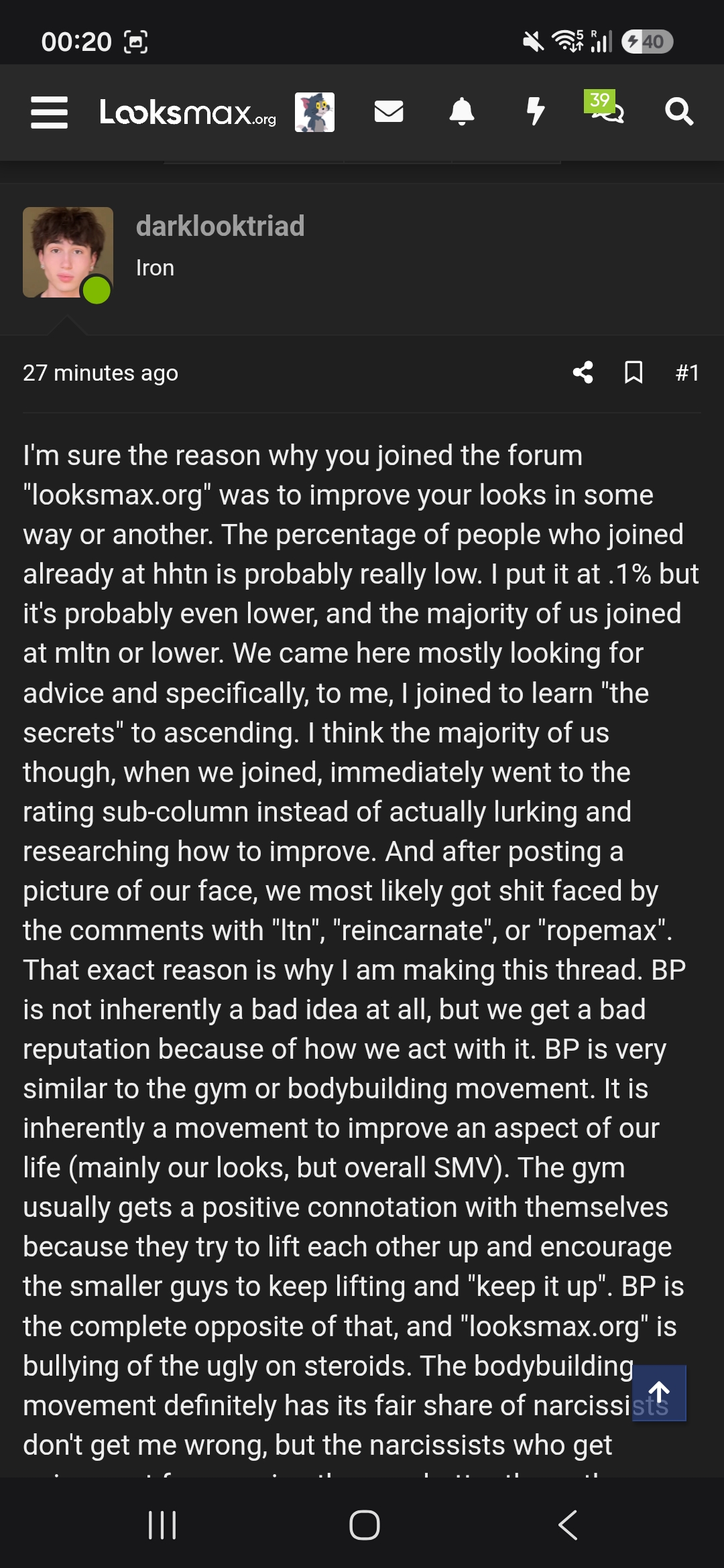
Task: Open the hamburger navigation menu
Action: tap(49, 112)
